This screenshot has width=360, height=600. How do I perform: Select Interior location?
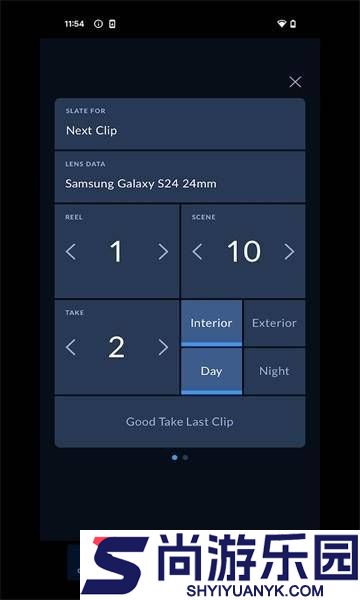click(x=211, y=323)
